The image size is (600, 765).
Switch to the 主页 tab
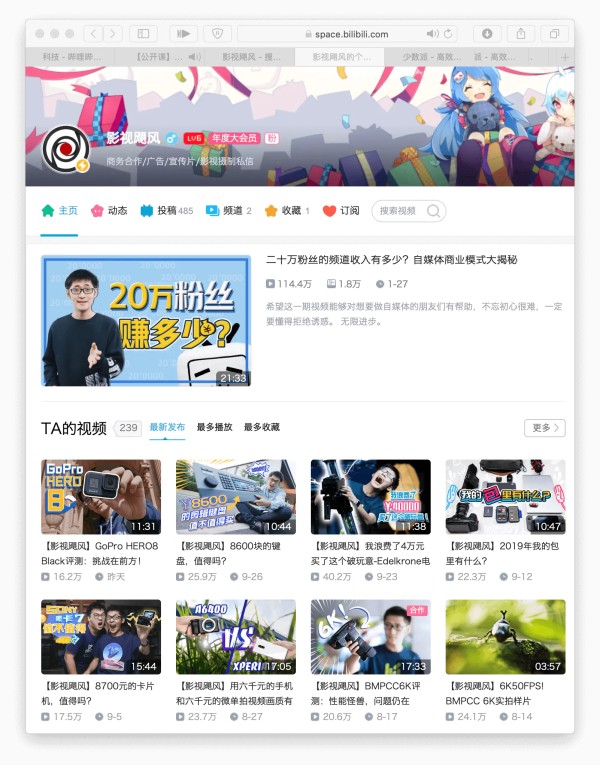pos(60,211)
